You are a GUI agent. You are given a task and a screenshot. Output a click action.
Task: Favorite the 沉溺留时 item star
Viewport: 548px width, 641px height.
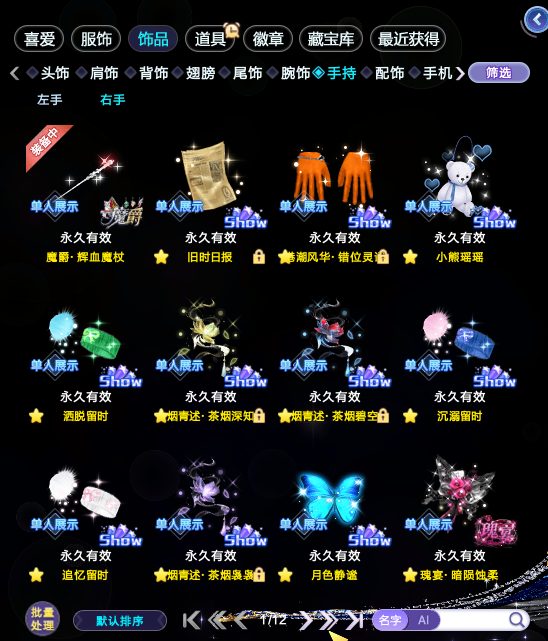[410, 416]
